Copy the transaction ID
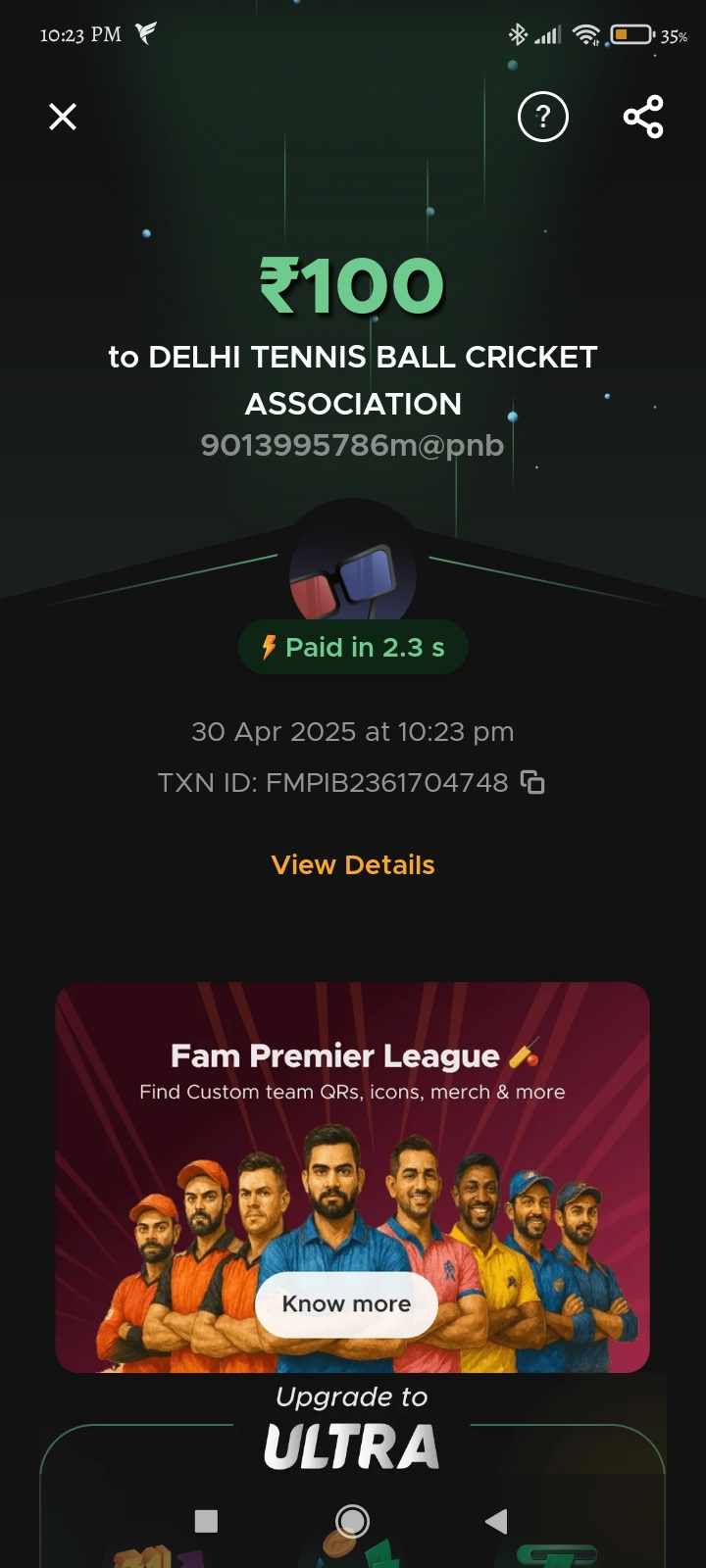Screen dimensions: 706x1568 (532, 782)
